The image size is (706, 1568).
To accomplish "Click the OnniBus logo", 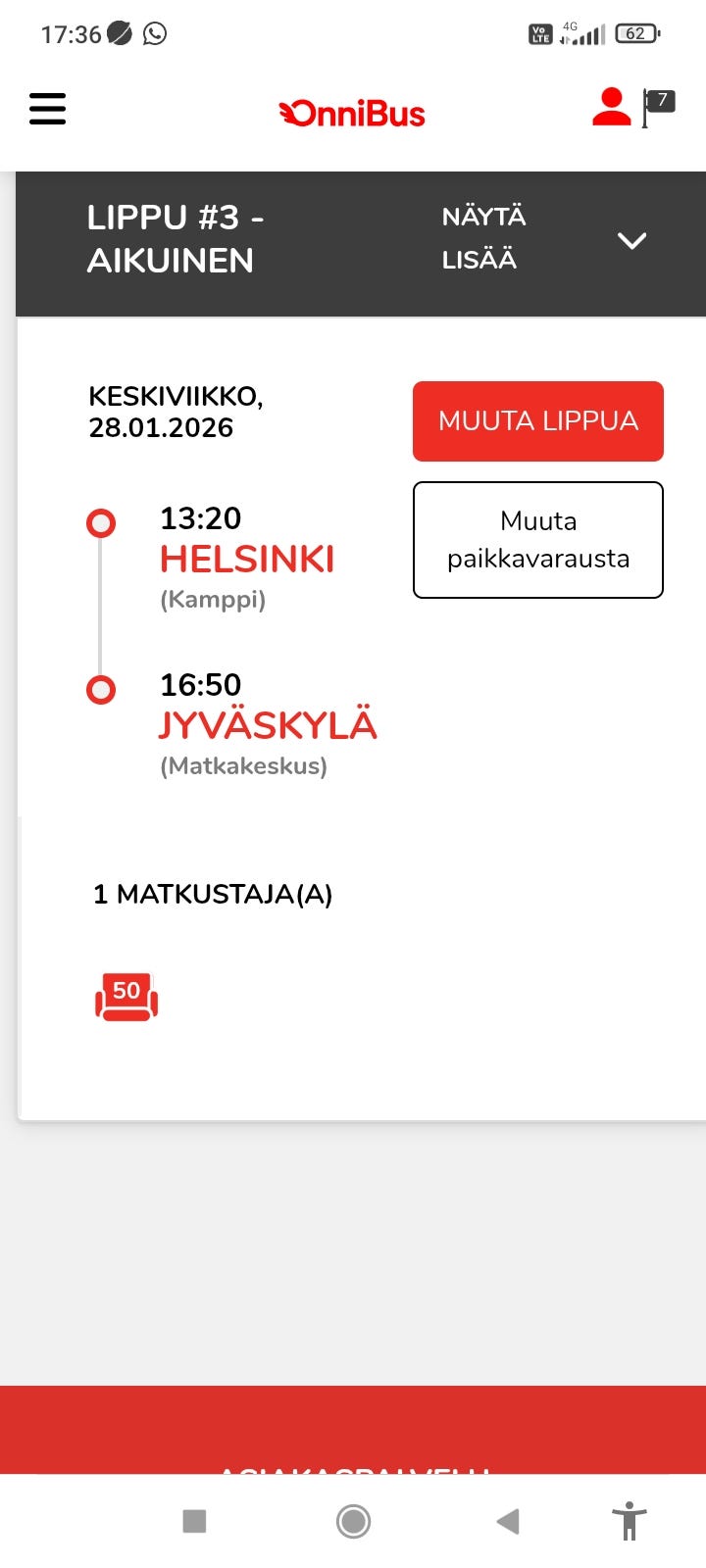I will 351,111.
